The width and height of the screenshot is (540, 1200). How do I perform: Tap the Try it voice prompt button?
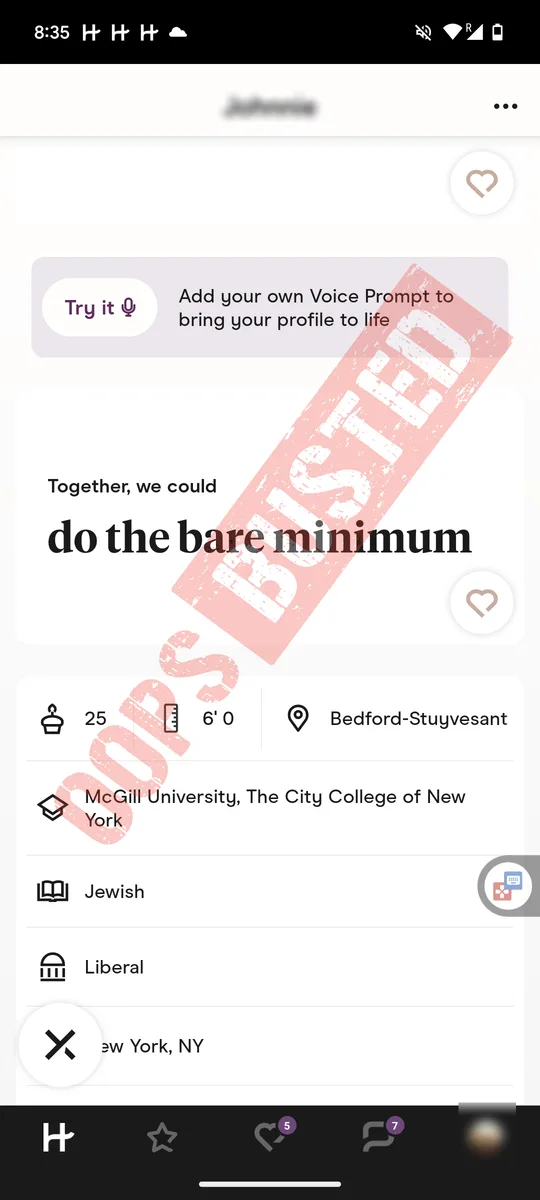[100, 308]
